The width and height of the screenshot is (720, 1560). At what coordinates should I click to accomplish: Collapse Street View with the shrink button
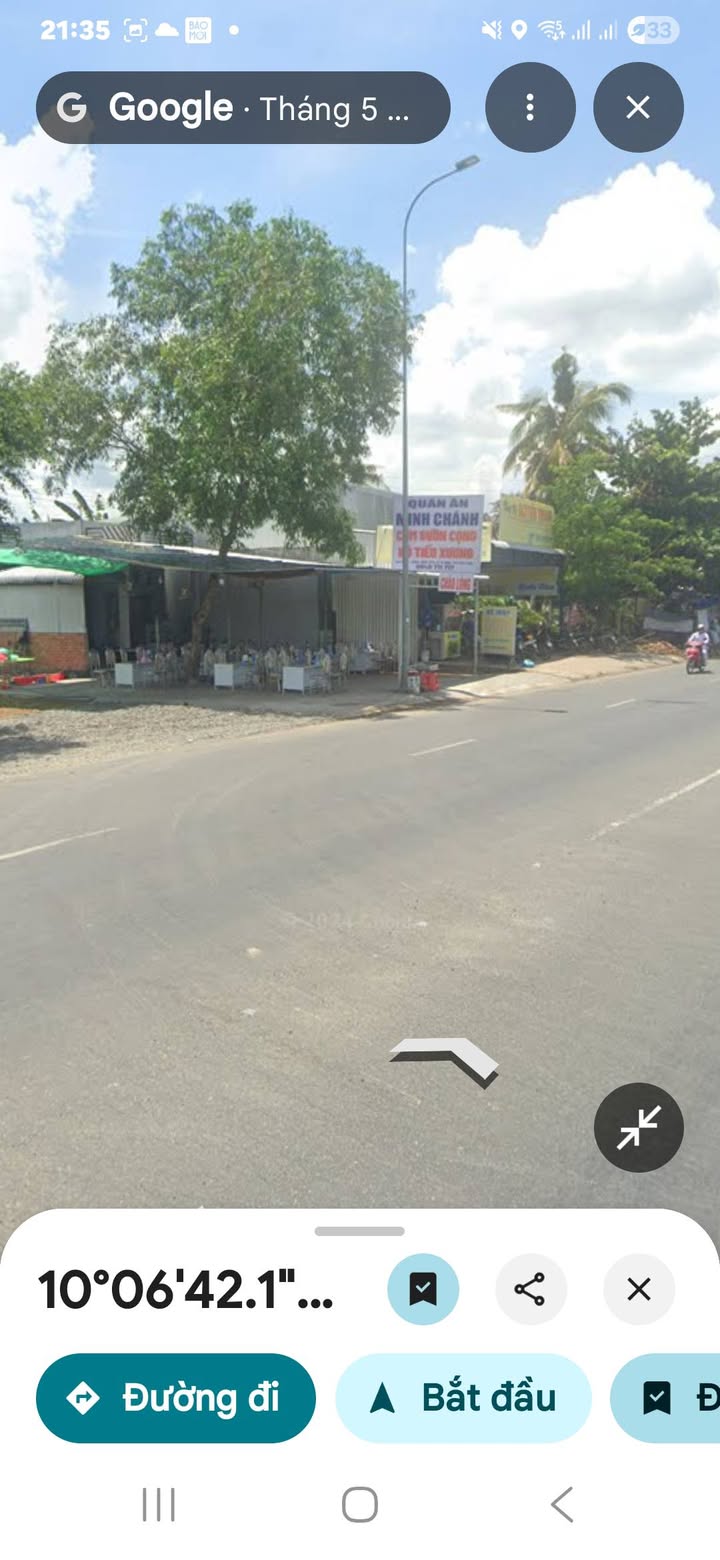pos(638,1128)
